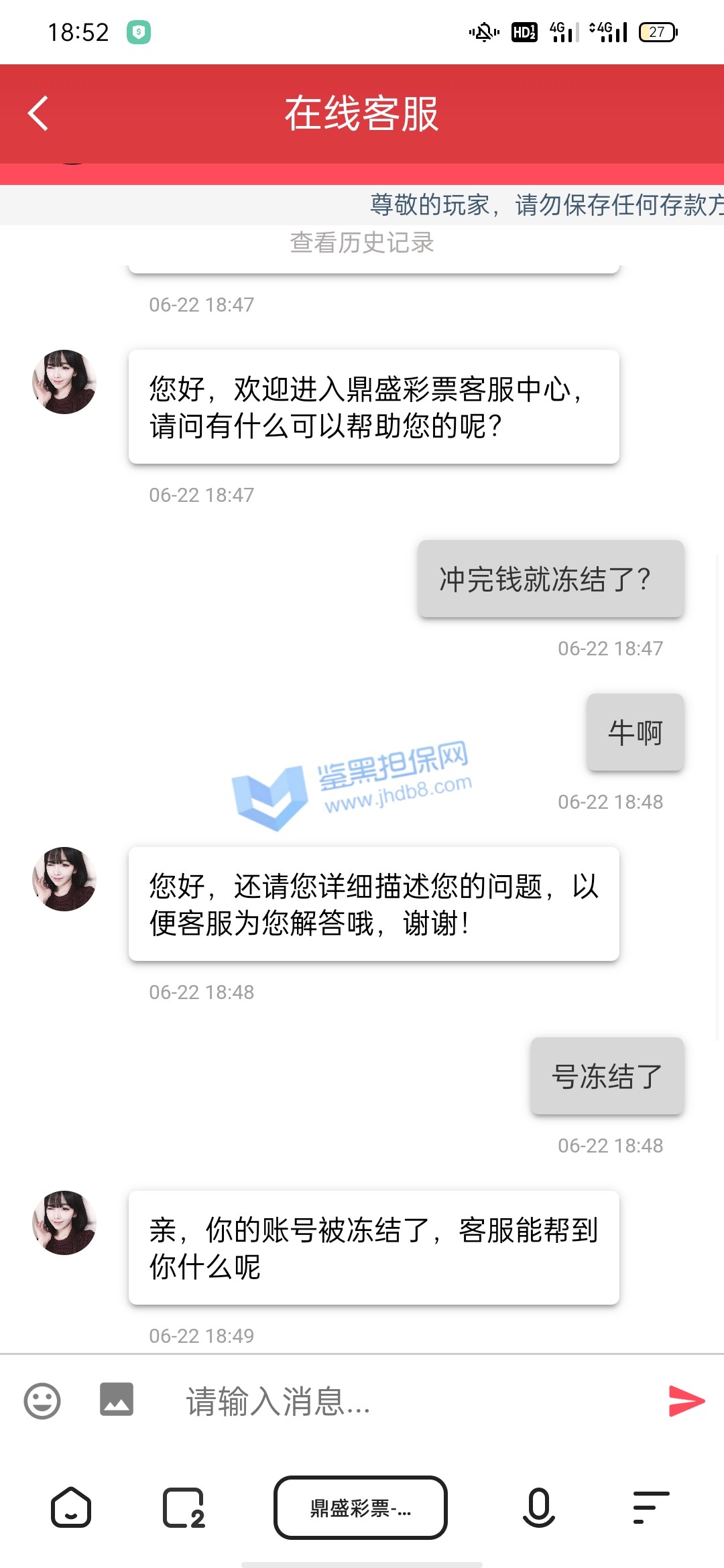Go to the browser home page
This screenshot has height=1568, width=724.
71,1508
